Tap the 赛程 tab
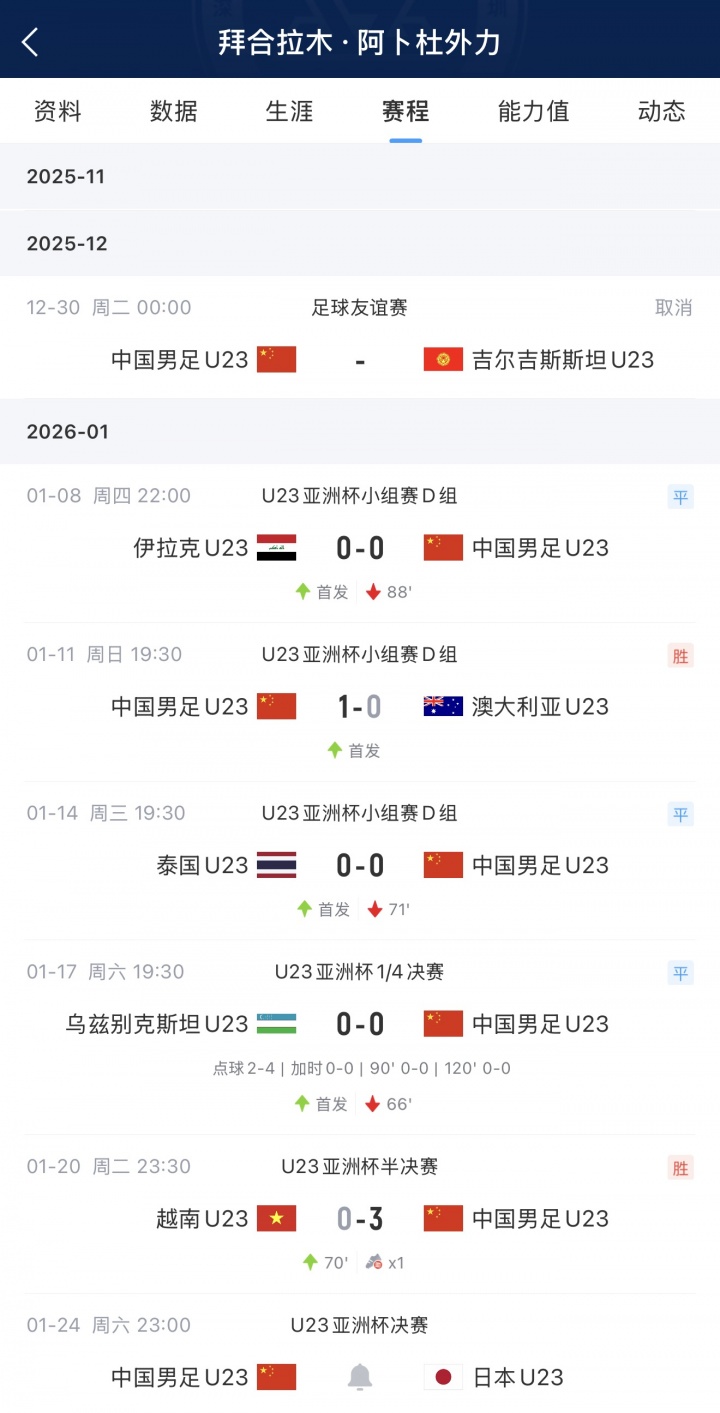The image size is (720, 1413). [406, 111]
